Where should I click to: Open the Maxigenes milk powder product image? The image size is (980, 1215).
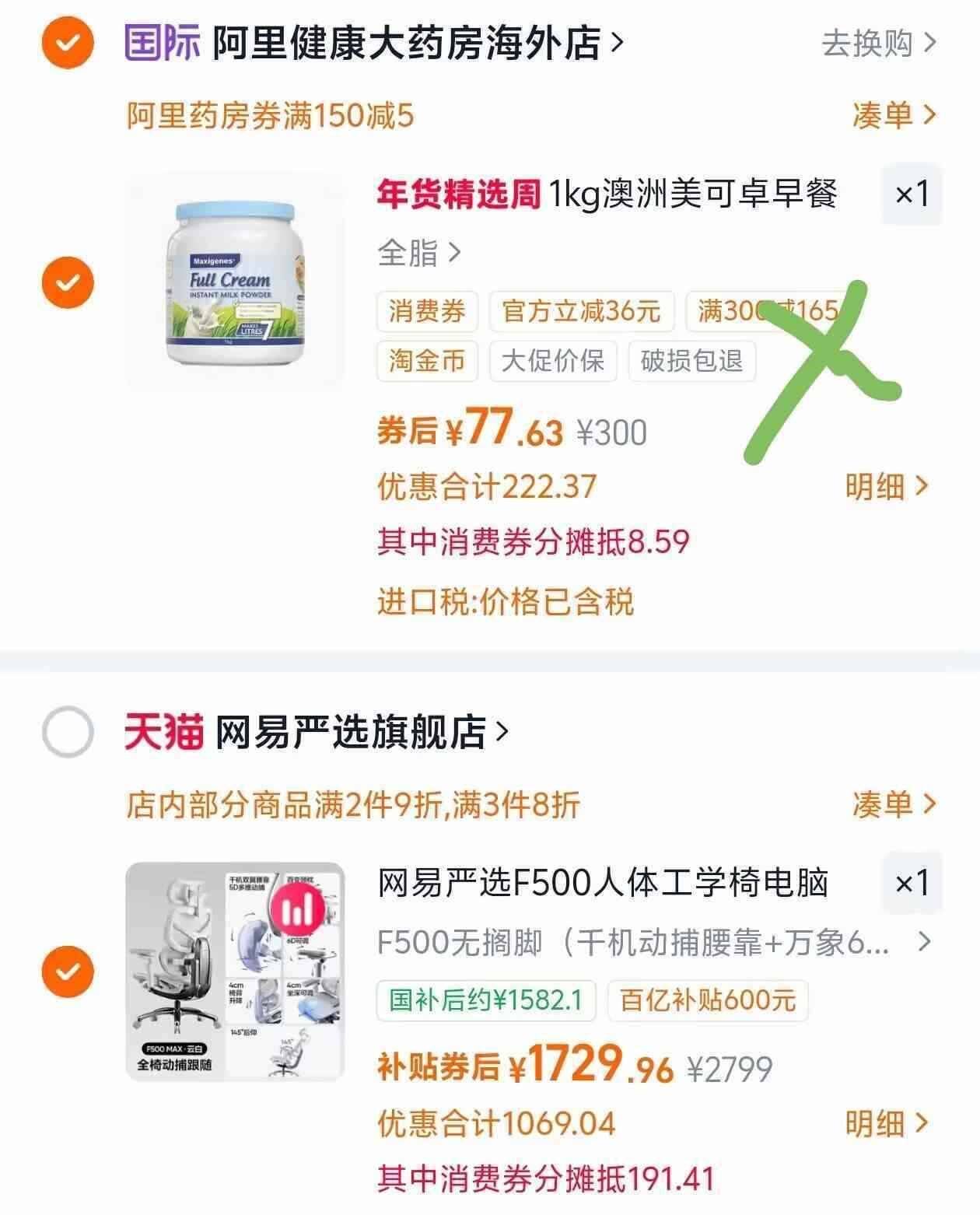[235, 280]
